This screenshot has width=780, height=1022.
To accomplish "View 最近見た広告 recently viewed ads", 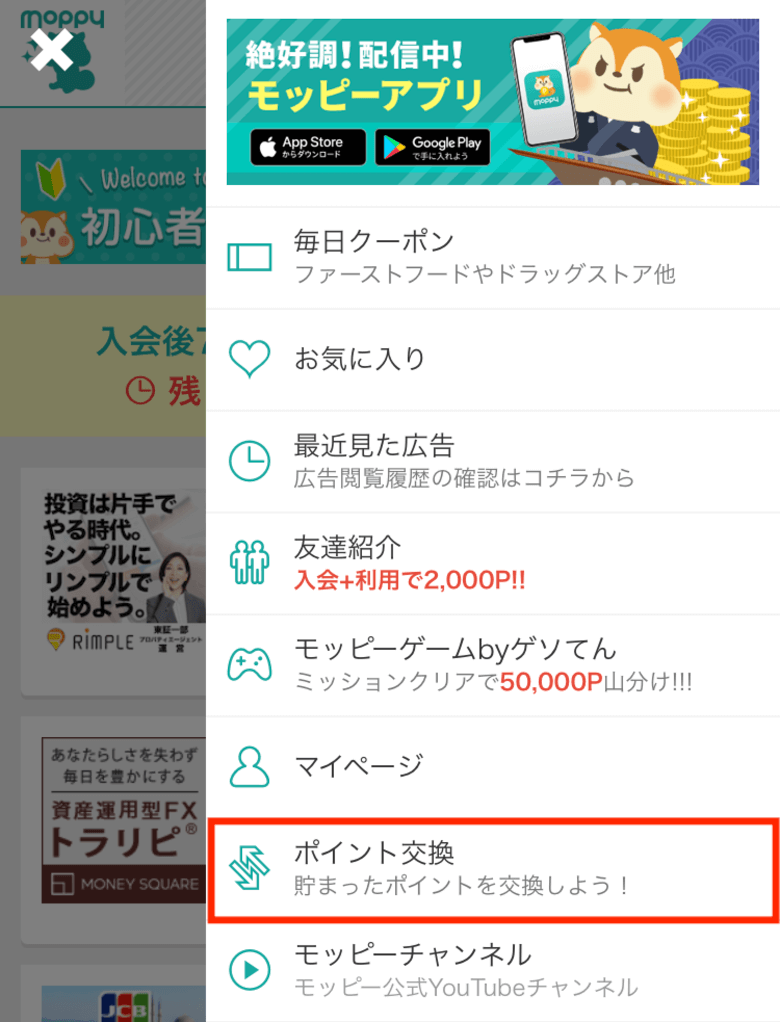I will coord(492,460).
